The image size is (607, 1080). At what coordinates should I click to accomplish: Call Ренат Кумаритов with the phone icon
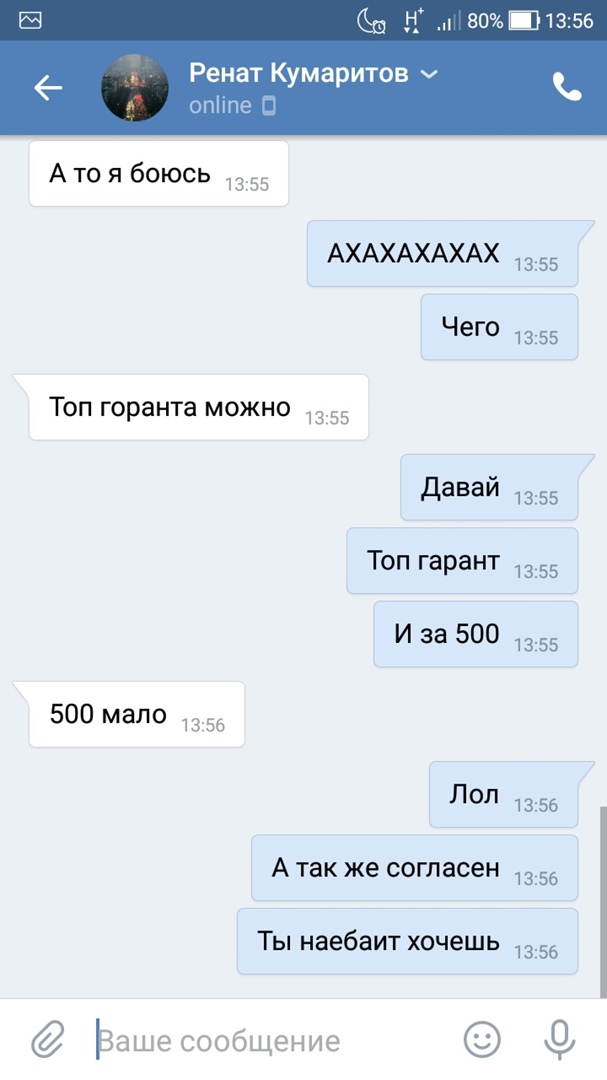pyautogui.click(x=567, y=88)
